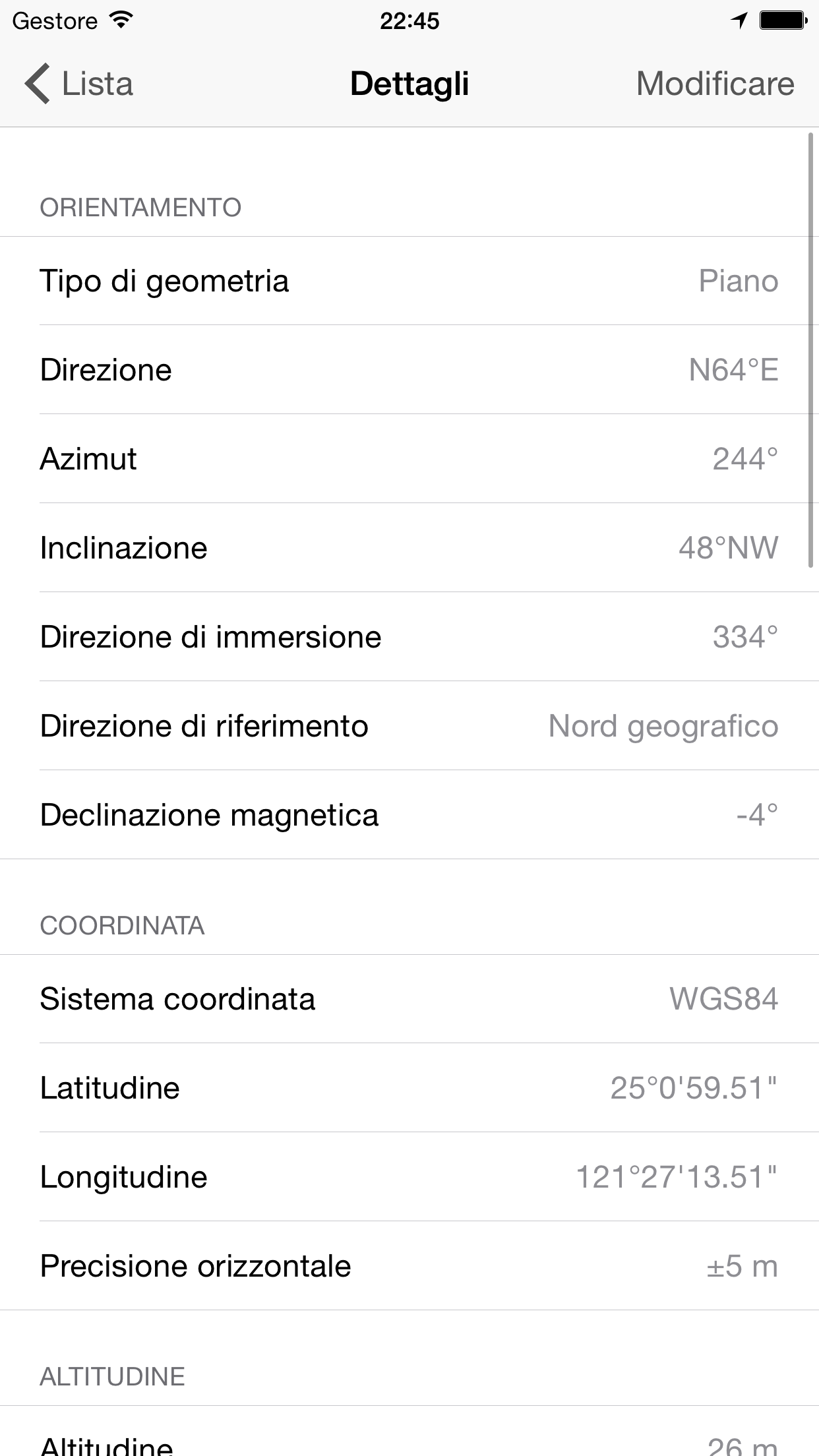Viewport: 819px width, 1456px height.
Task: Tap the back chevron beside Lista
Action: point(36,84)
